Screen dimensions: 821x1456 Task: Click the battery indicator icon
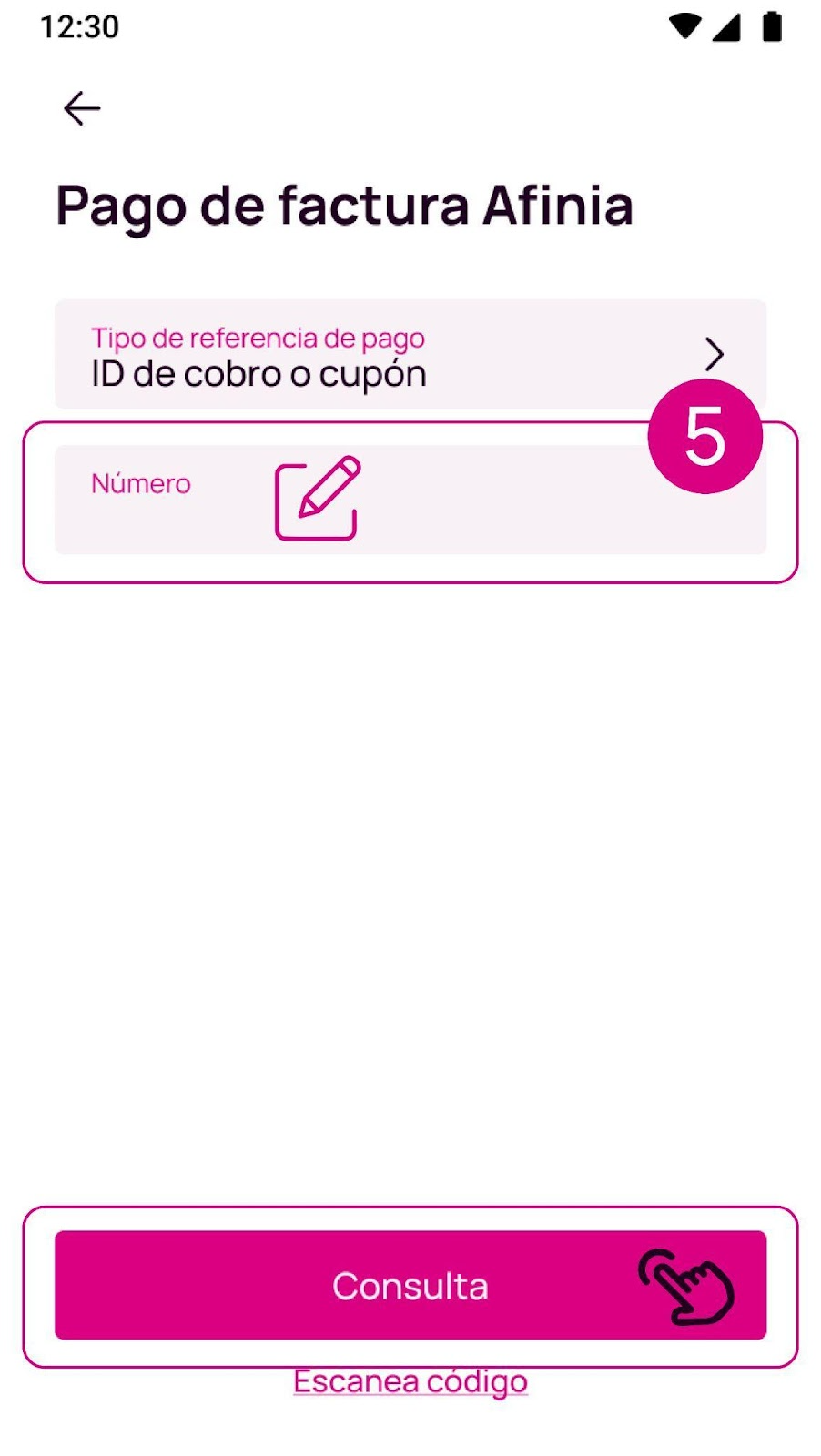773,27
